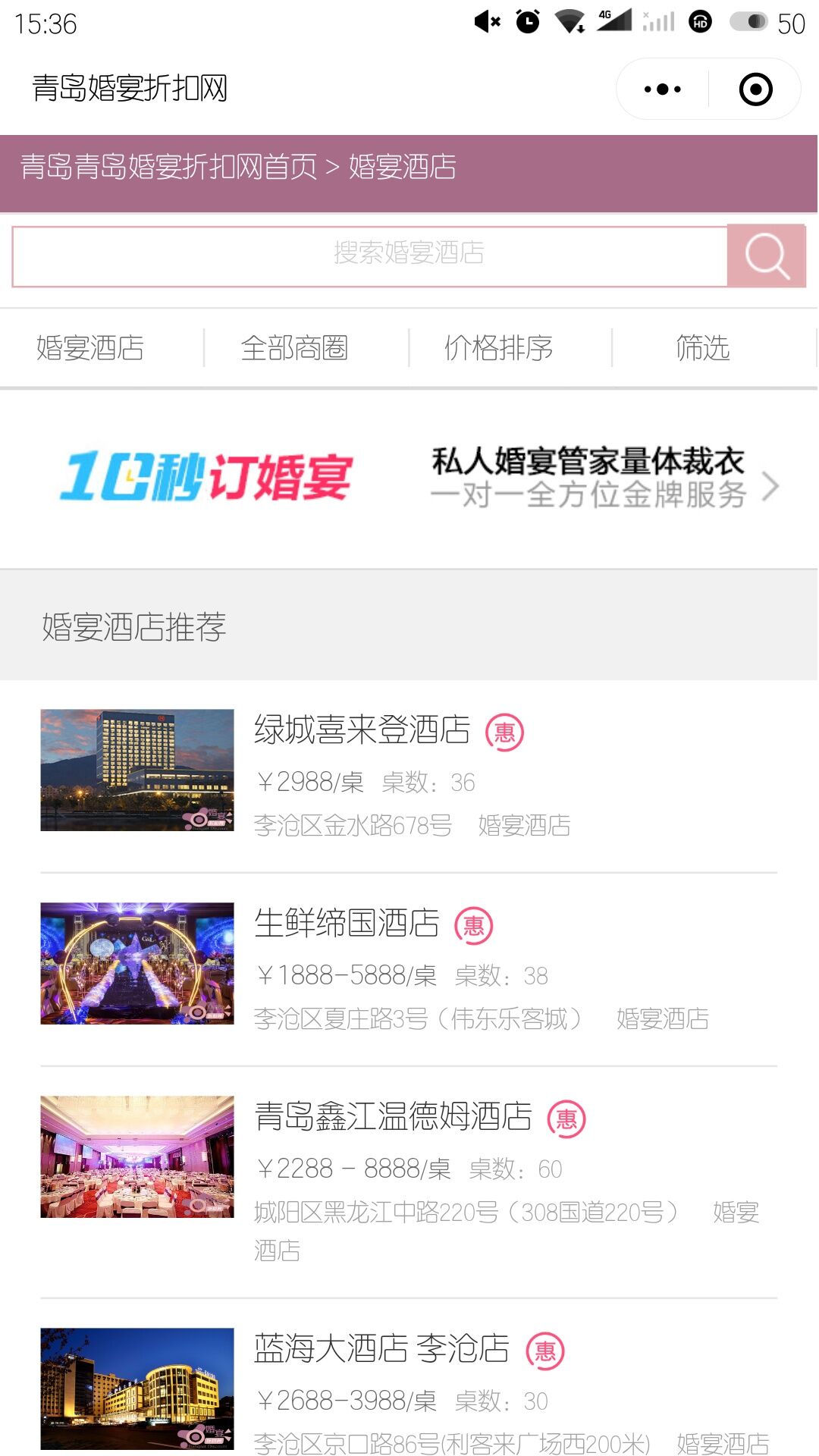The height and width of the screenshot is (1456, 819).
Task: Tap the pink magnifier search button
Action: pos(766,256)
